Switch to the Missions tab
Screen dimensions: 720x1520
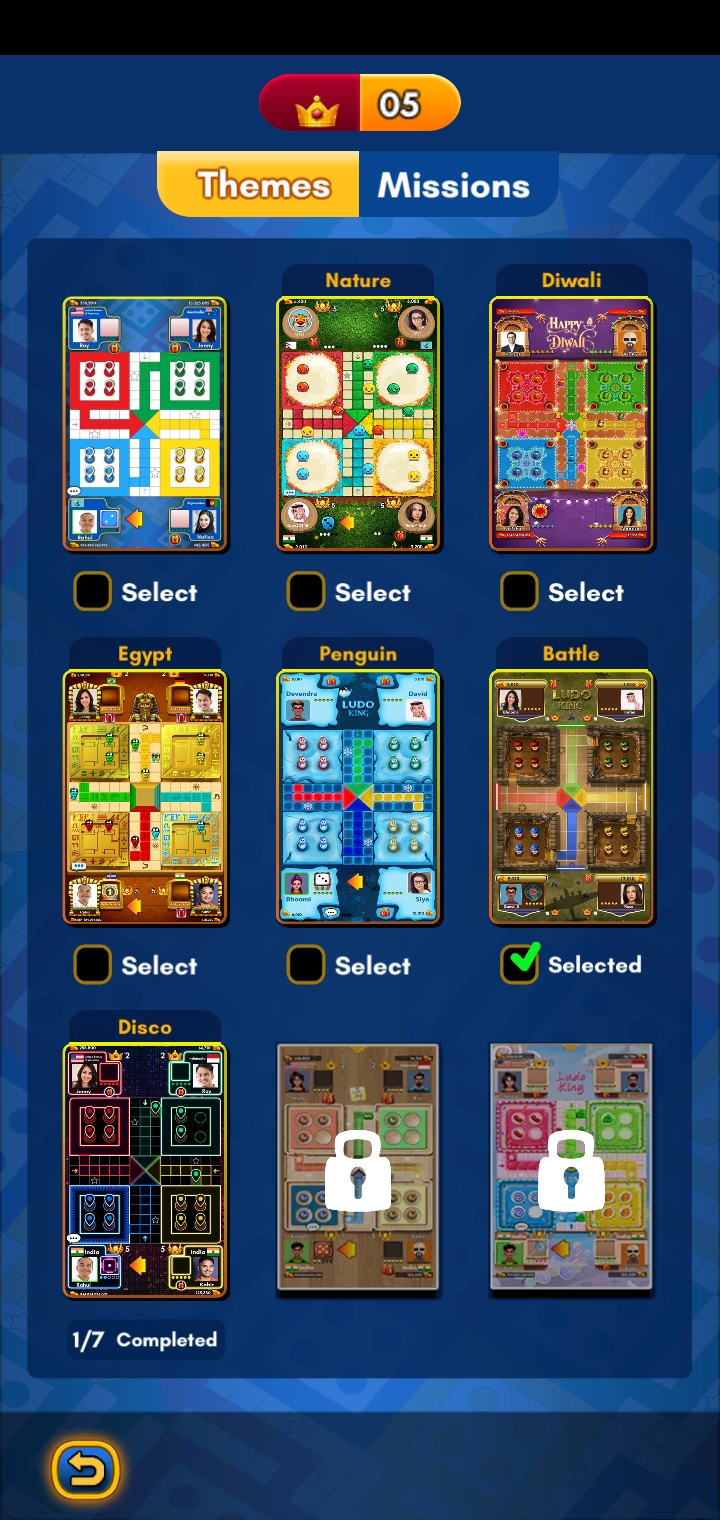[x=455, y=185]
